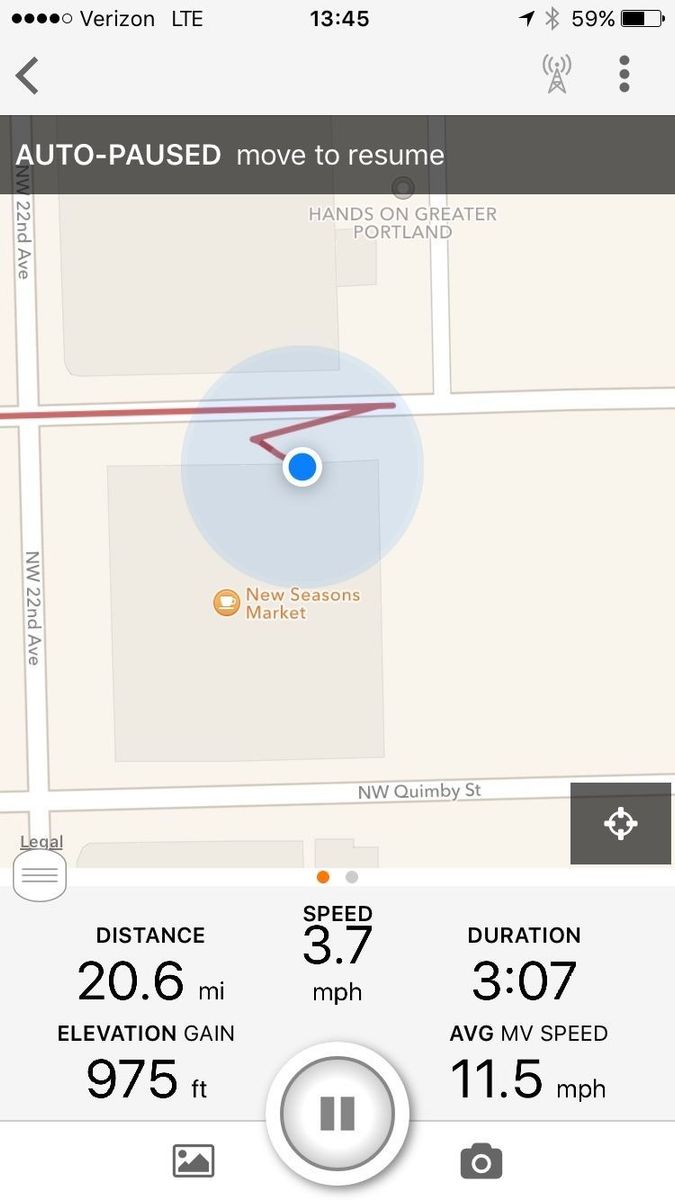Open the three-dot overflow menu
The image size is (675, 1200).
tap(624, 74)
